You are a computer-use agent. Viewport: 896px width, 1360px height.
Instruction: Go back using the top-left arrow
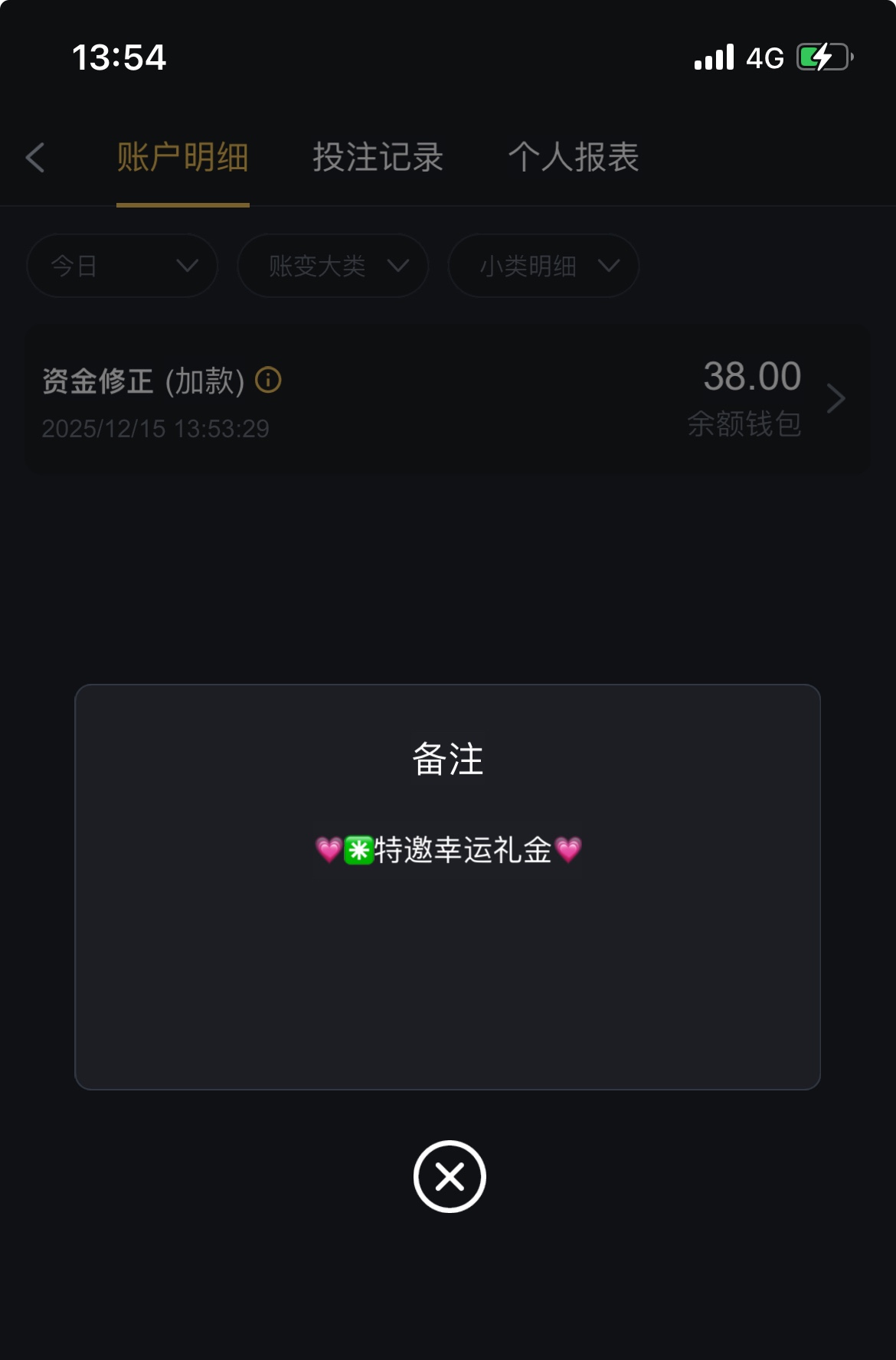(x=35, y=158)
